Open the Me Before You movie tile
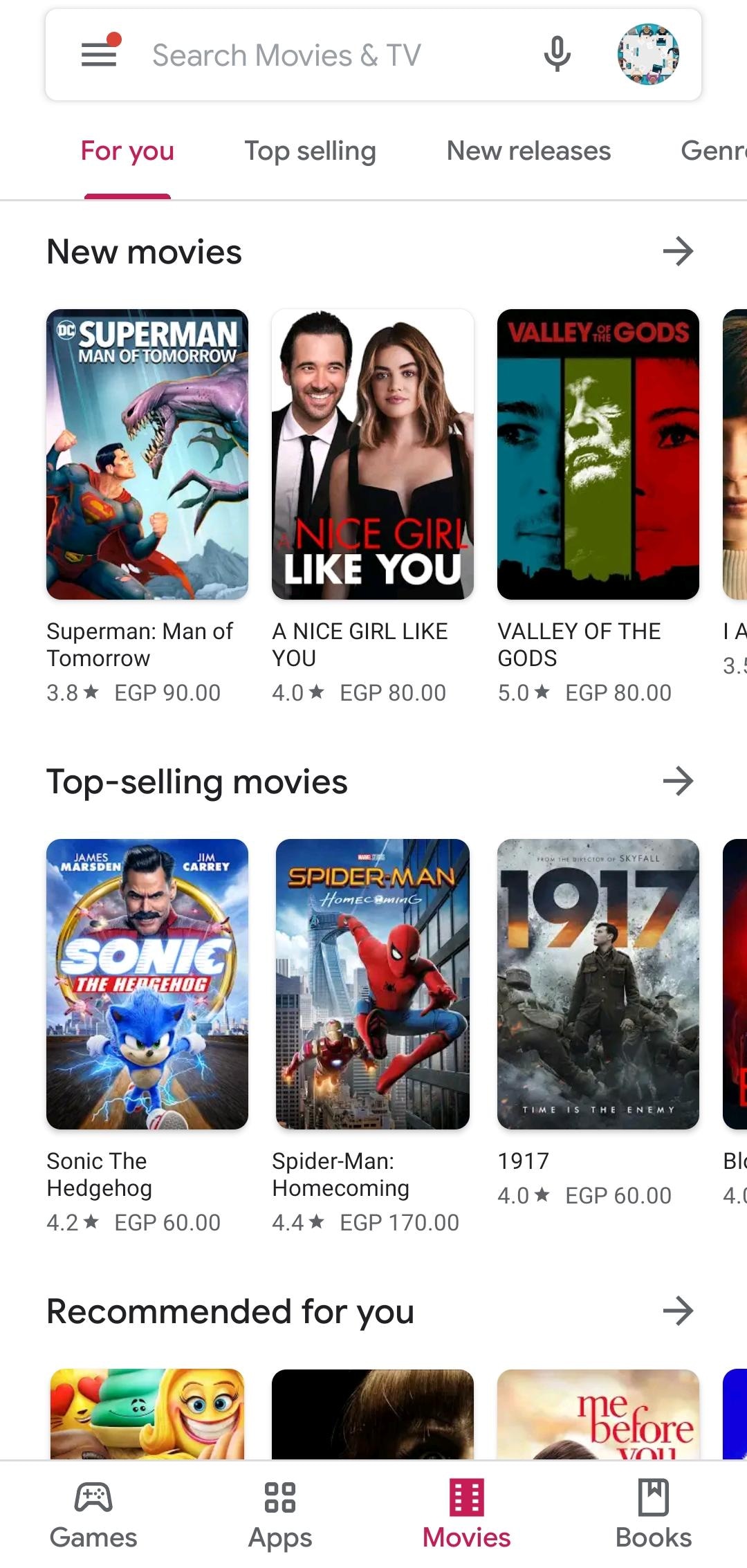This screenshot has width=747, height=1568. 598,1414
